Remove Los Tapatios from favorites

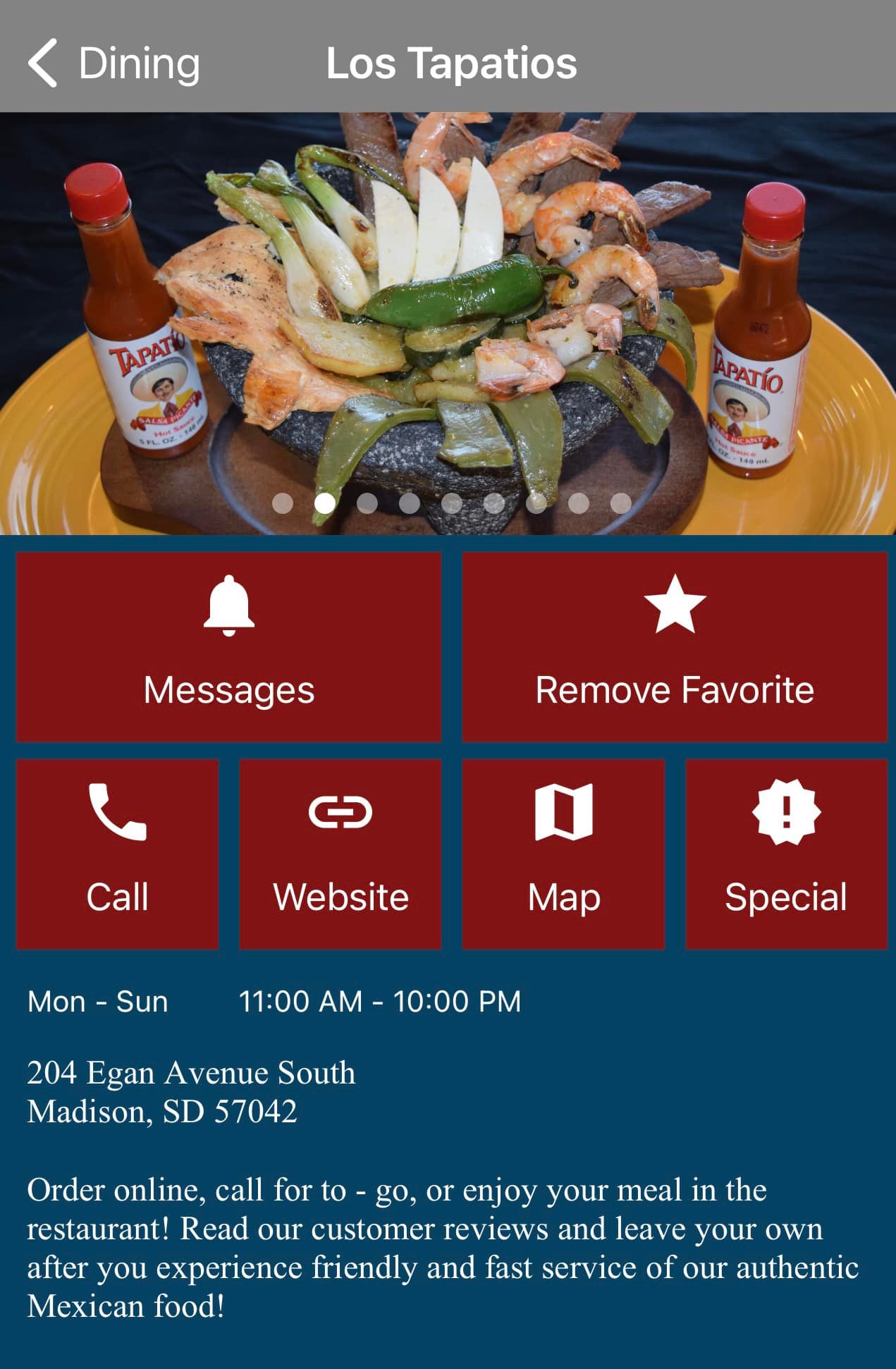[x=675, y=646]
